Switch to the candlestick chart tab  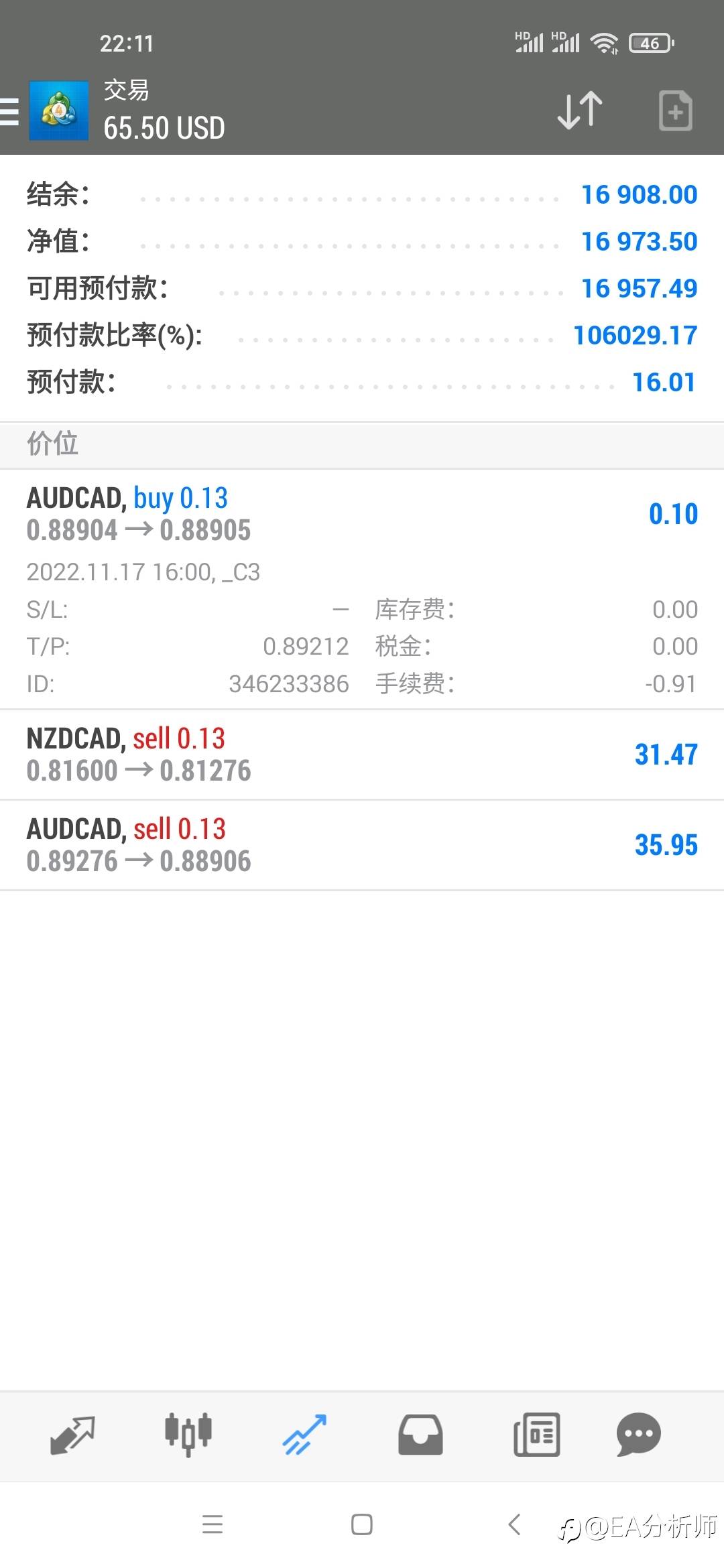coord(188,1435)
